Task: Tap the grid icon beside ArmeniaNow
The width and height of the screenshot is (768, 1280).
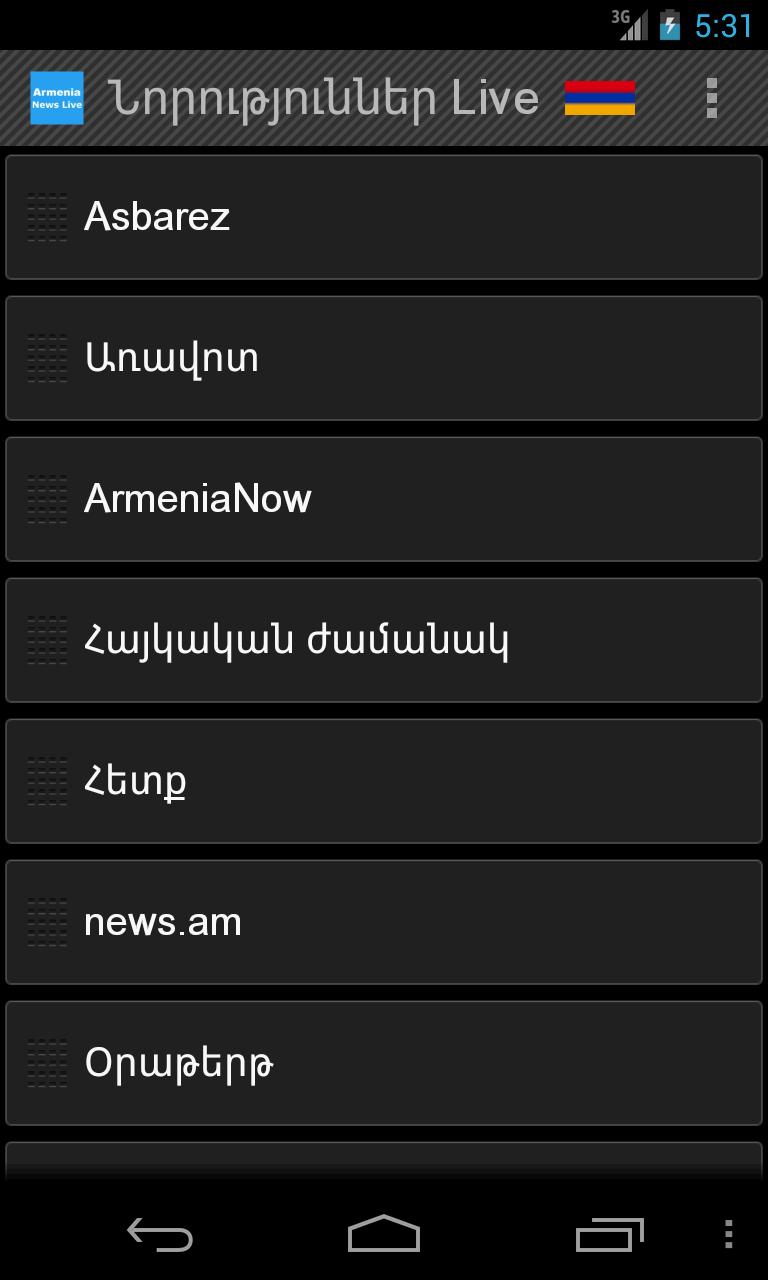Action: click(x=47, y=498)
